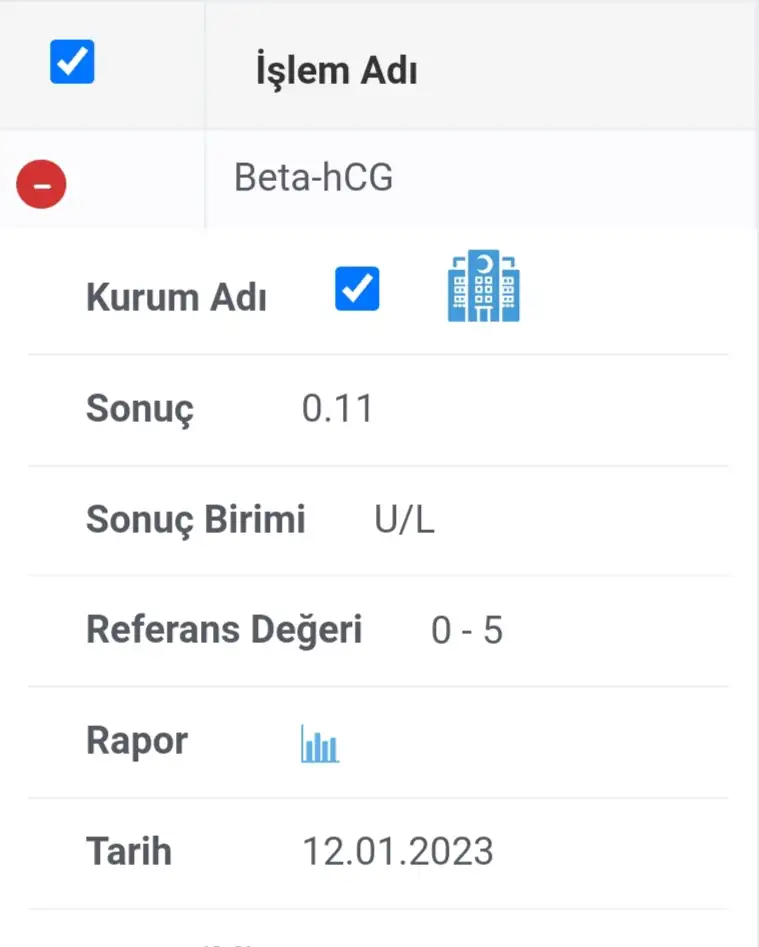
Task: View the Rapor chart icon
Action: coord(320,745)
